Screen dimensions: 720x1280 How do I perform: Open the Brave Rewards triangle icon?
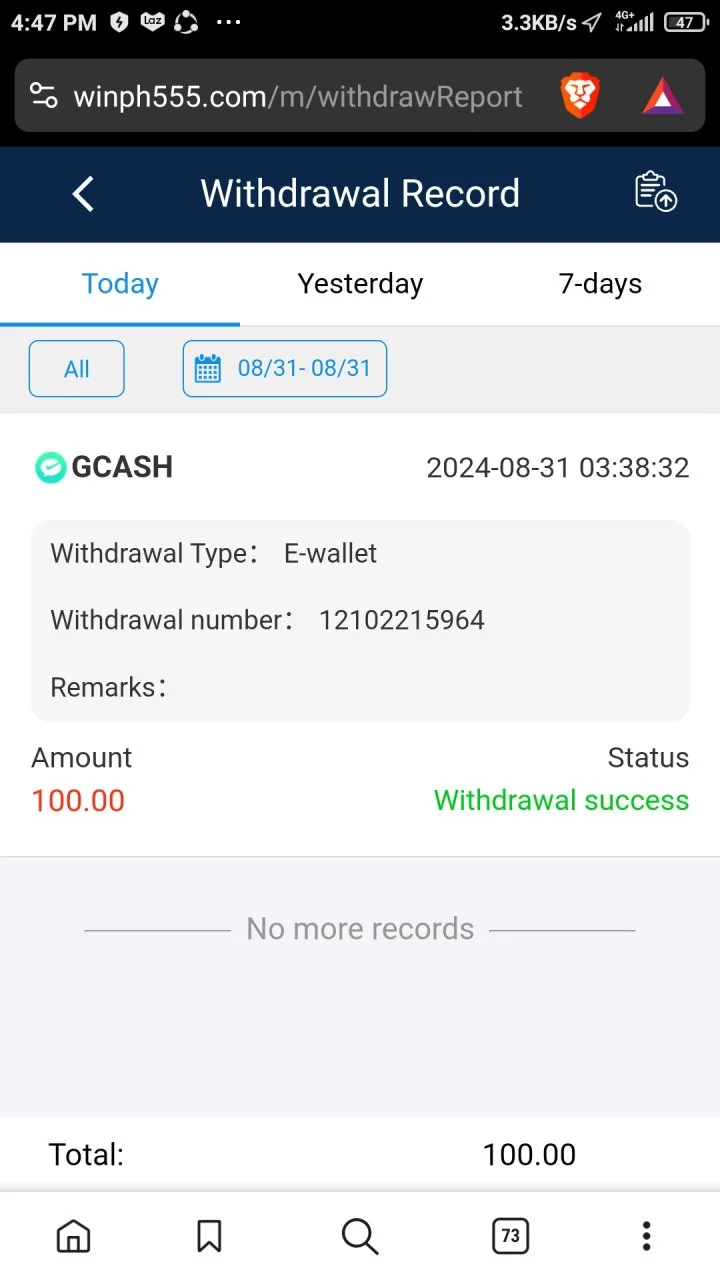click(662, 97)
